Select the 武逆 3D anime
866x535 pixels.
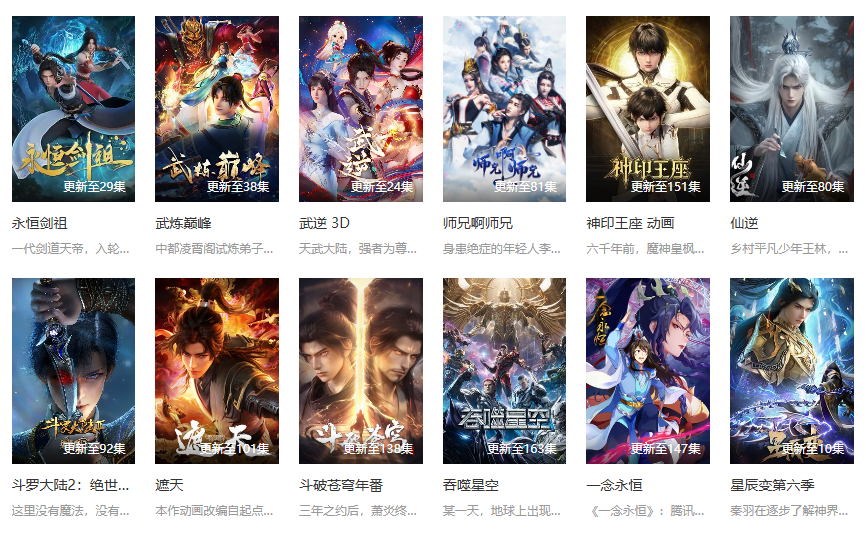click(361, 108)
